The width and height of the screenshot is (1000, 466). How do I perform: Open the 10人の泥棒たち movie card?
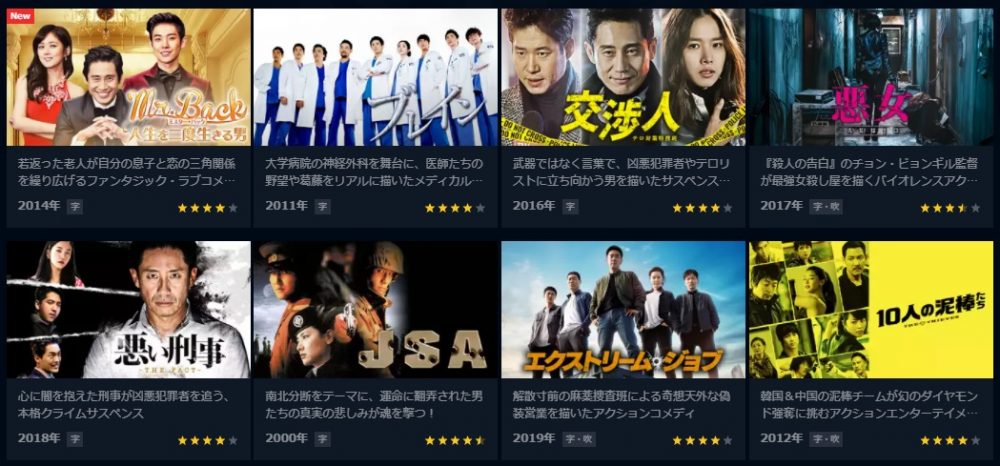click(x=871, y=310)
